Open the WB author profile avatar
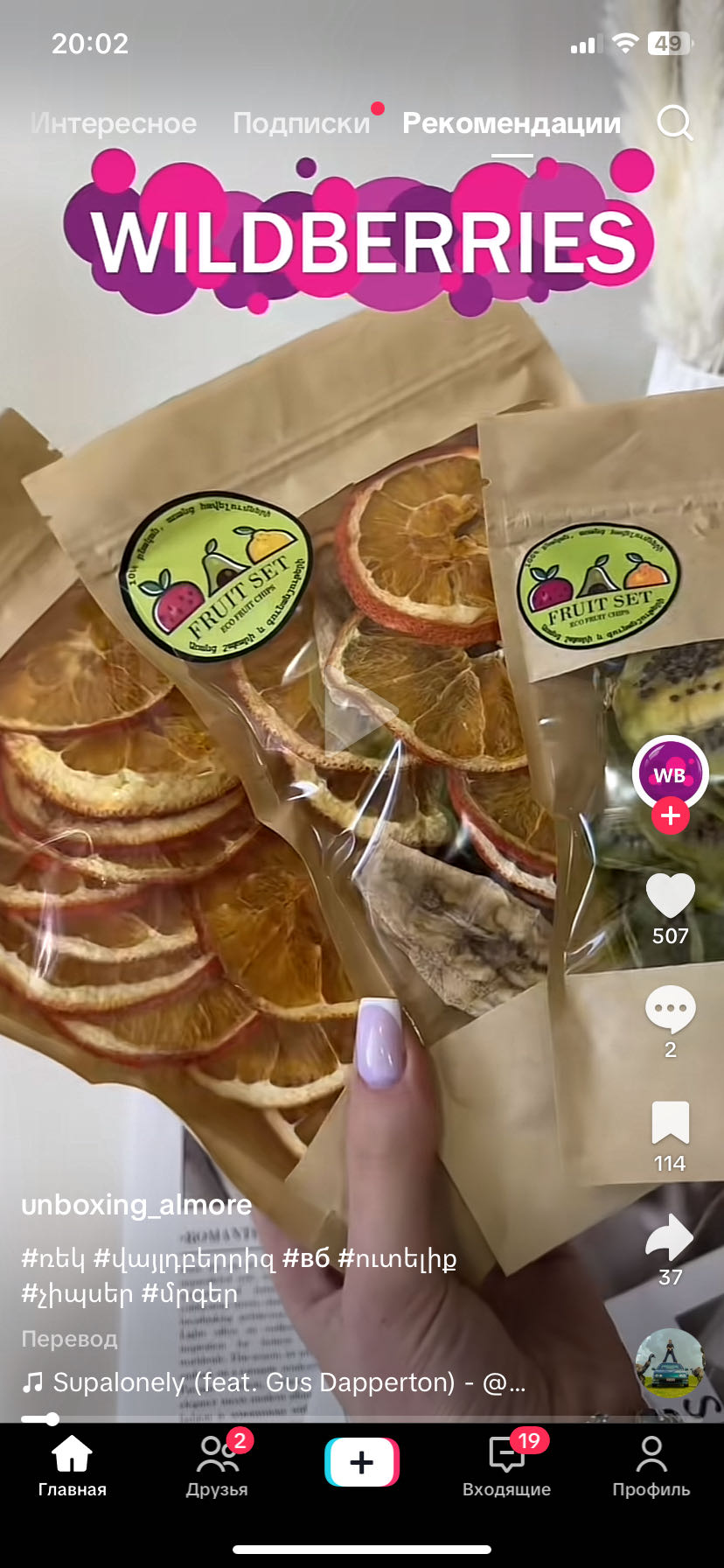724x1568 pixels. point(670,773)
